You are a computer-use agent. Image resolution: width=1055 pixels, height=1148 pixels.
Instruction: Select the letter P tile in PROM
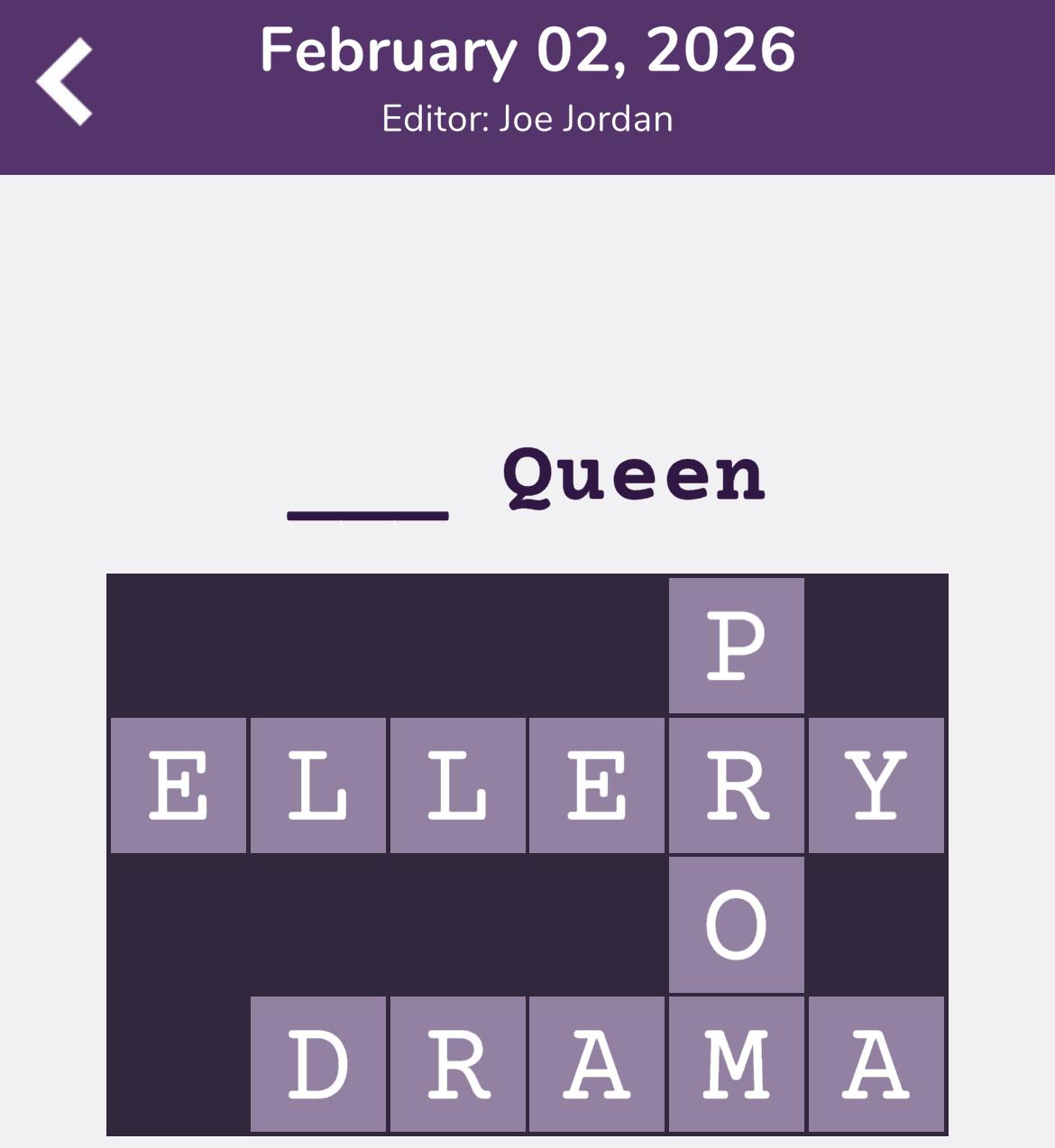(x=736, y=644)
